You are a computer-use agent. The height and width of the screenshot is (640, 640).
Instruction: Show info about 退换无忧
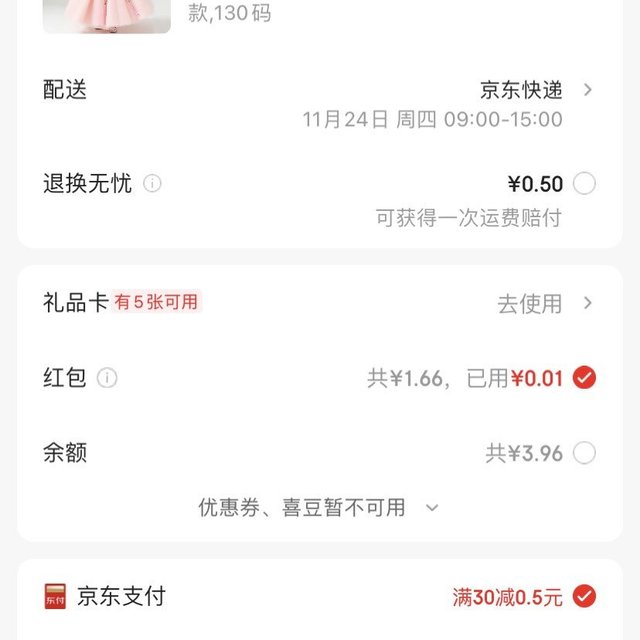tap(152, 184)
